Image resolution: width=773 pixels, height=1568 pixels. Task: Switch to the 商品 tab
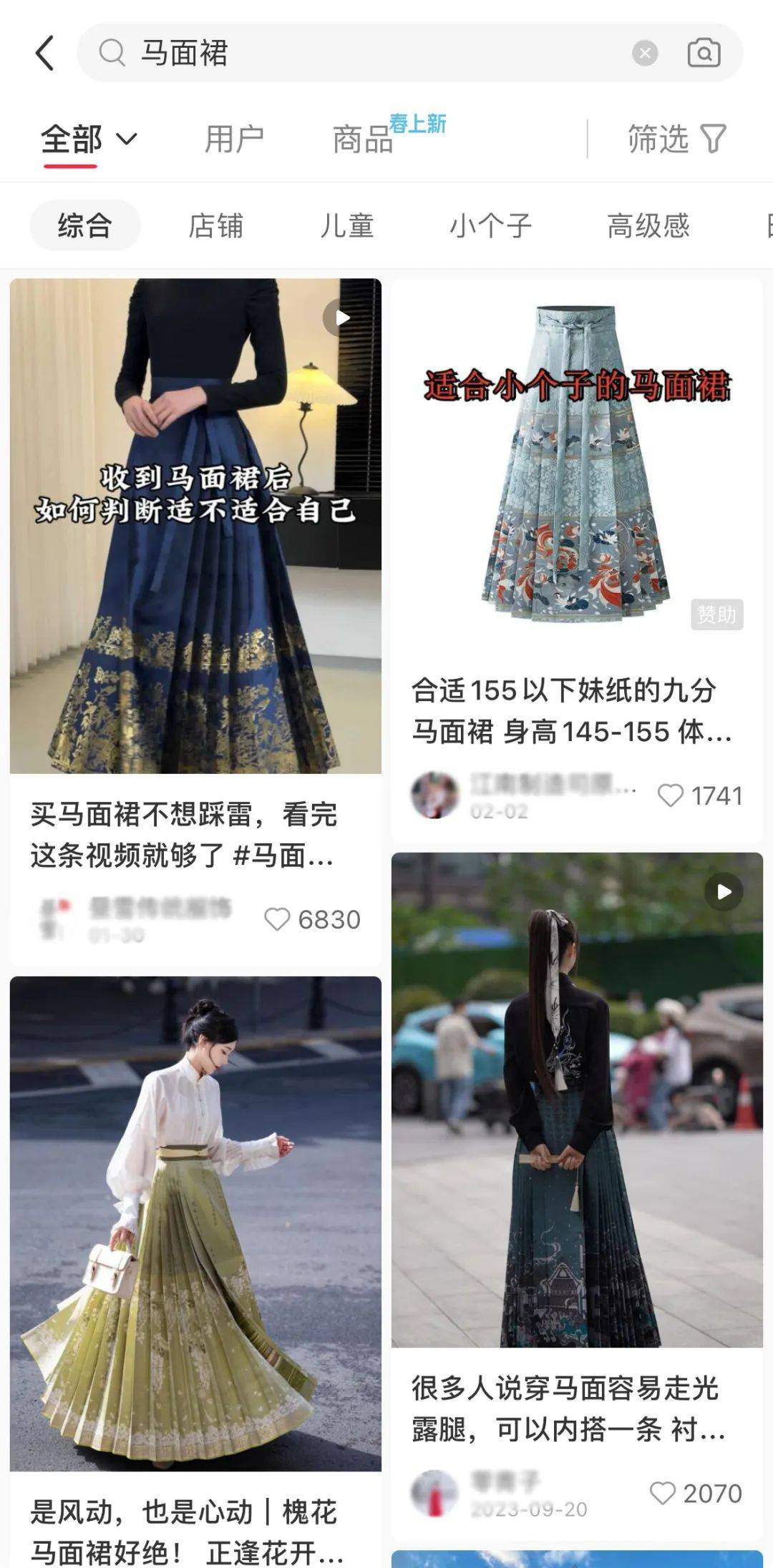click(x=364, y=139)
